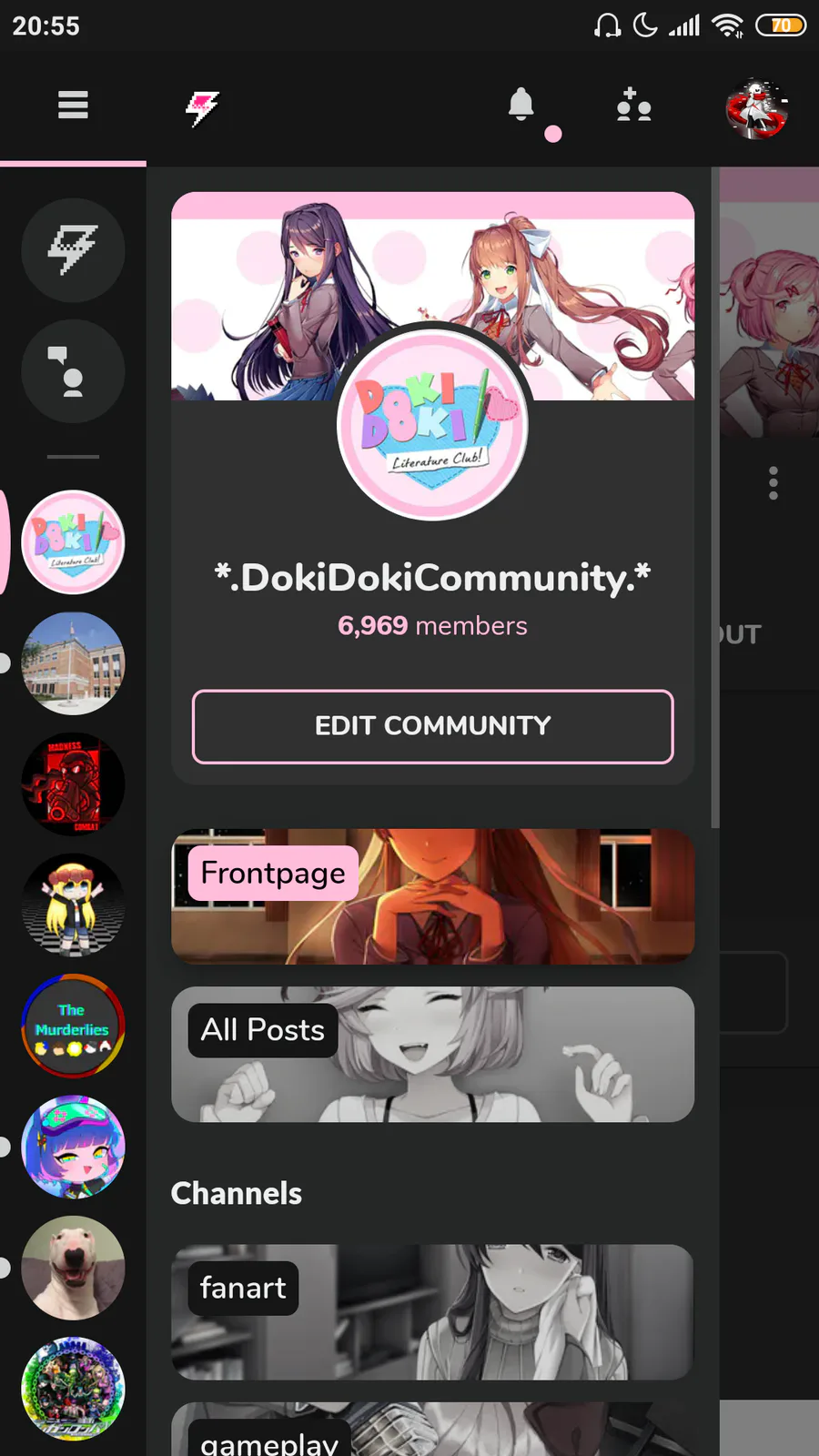Open the All Posts card

[x=433, y=1055]
